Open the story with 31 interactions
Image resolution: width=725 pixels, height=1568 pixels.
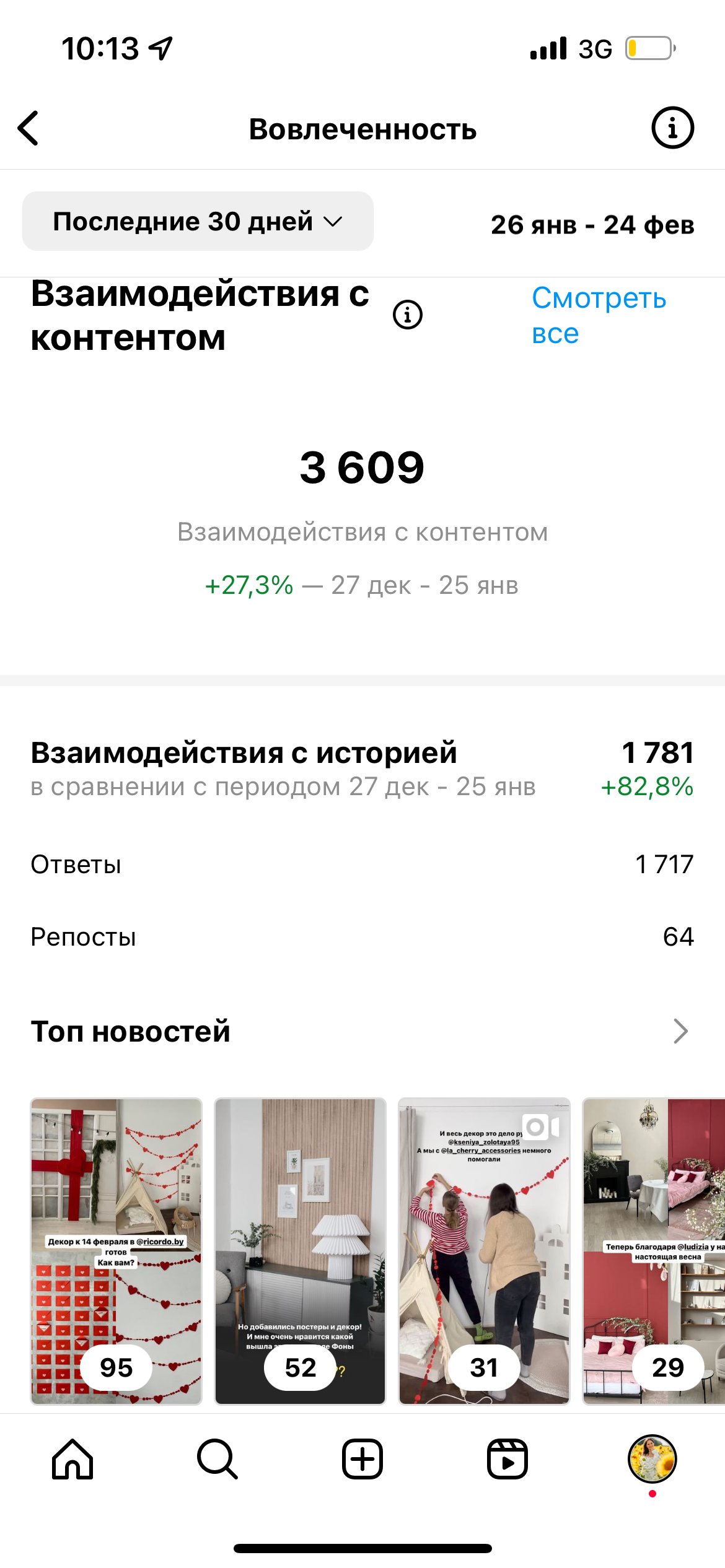click(484, 1251)
